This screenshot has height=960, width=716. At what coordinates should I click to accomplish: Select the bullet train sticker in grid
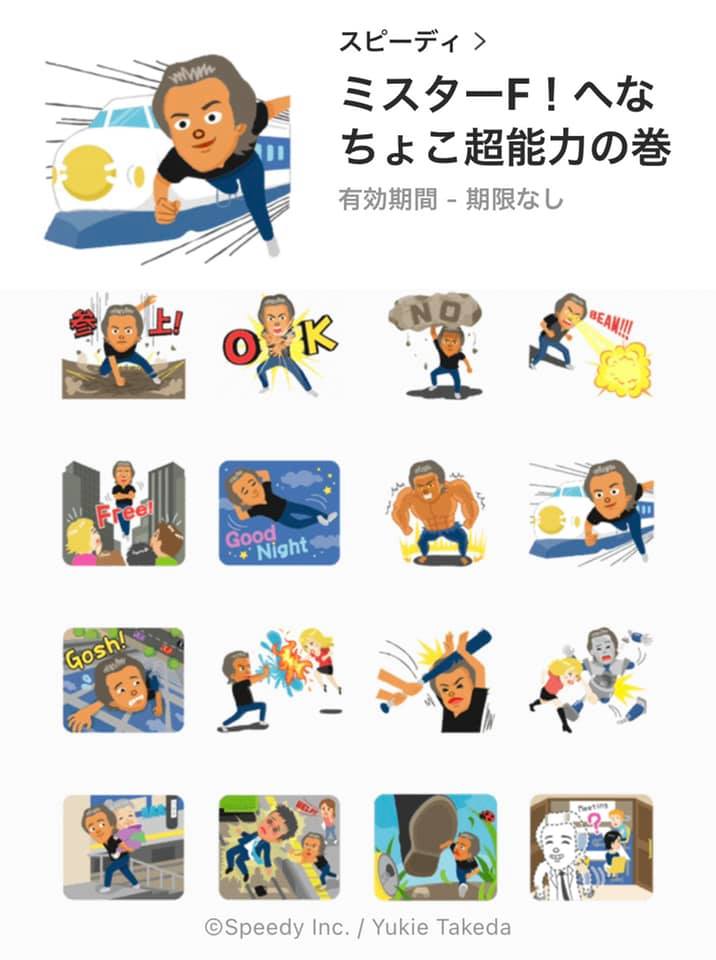590,513
